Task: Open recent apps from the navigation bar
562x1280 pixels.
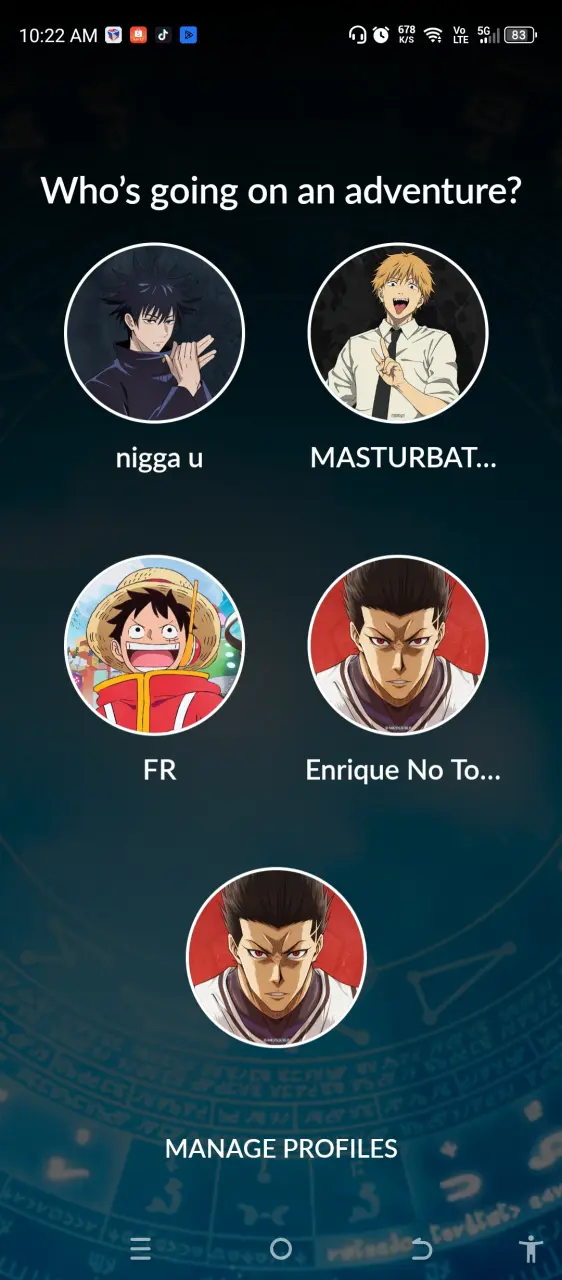Action: point(140,1249)
